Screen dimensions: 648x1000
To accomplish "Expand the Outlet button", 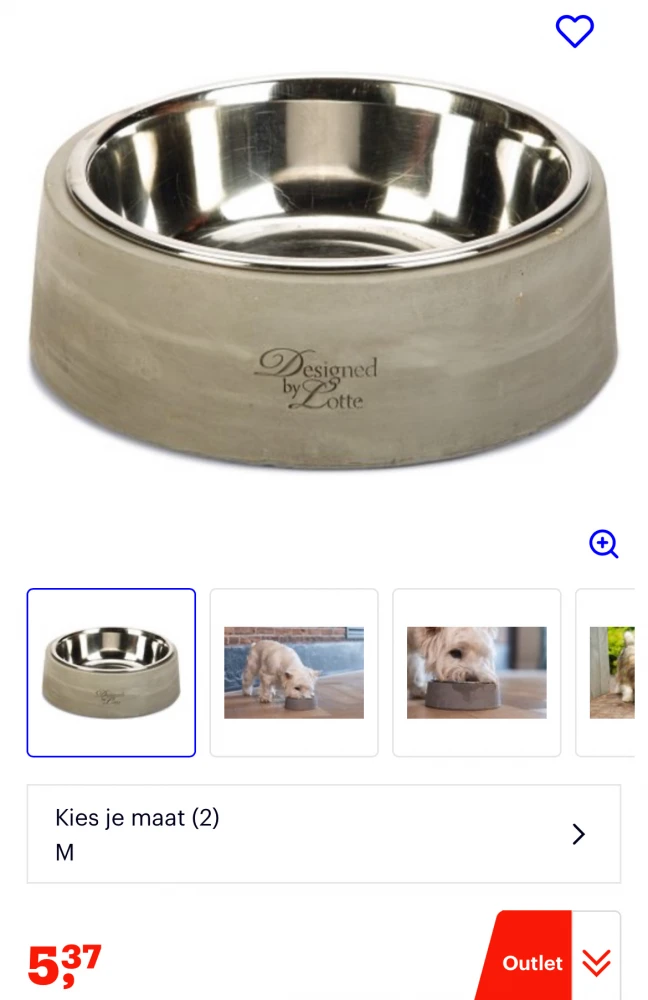I will 596,962.
